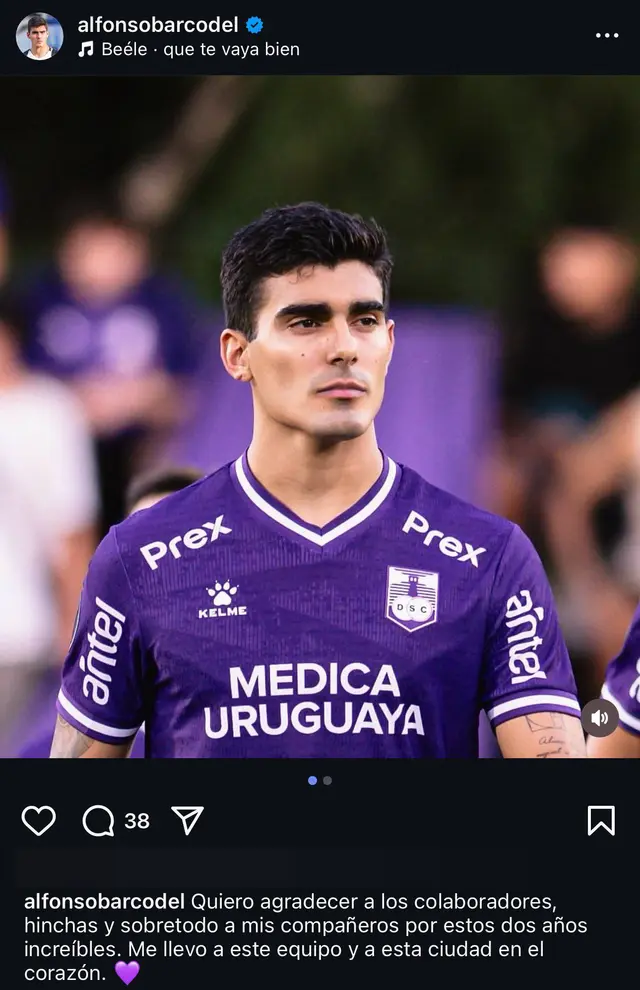Toggle the post's sound with the speaker icon

pyautogui.click(x=600, y=717)
